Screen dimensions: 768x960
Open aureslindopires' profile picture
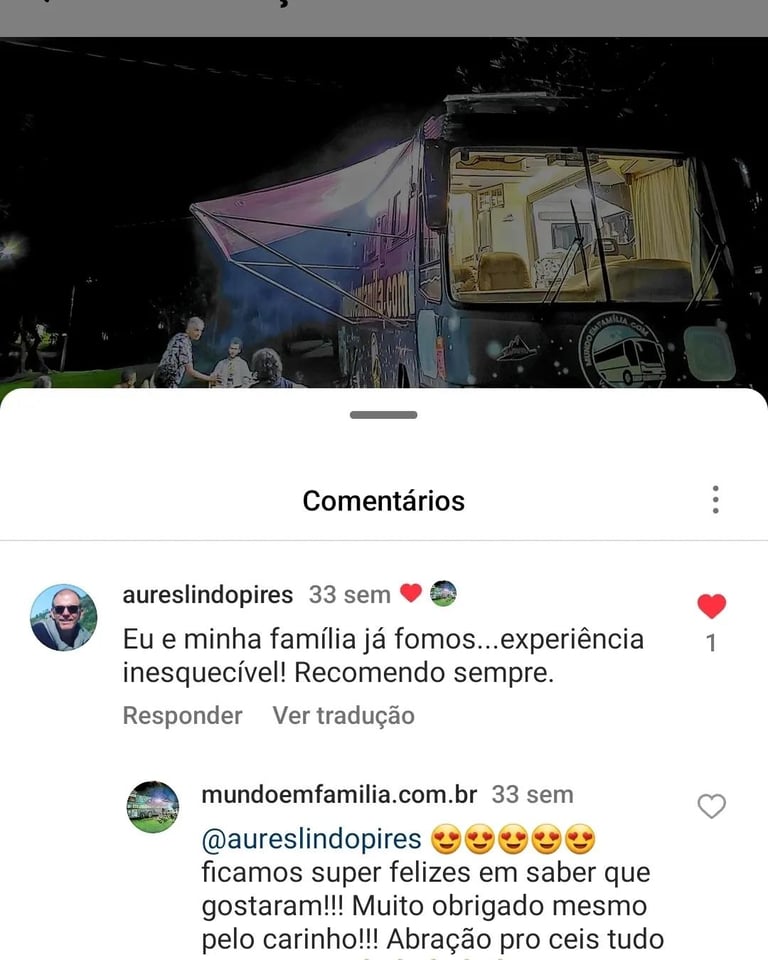tap(63, 617)
